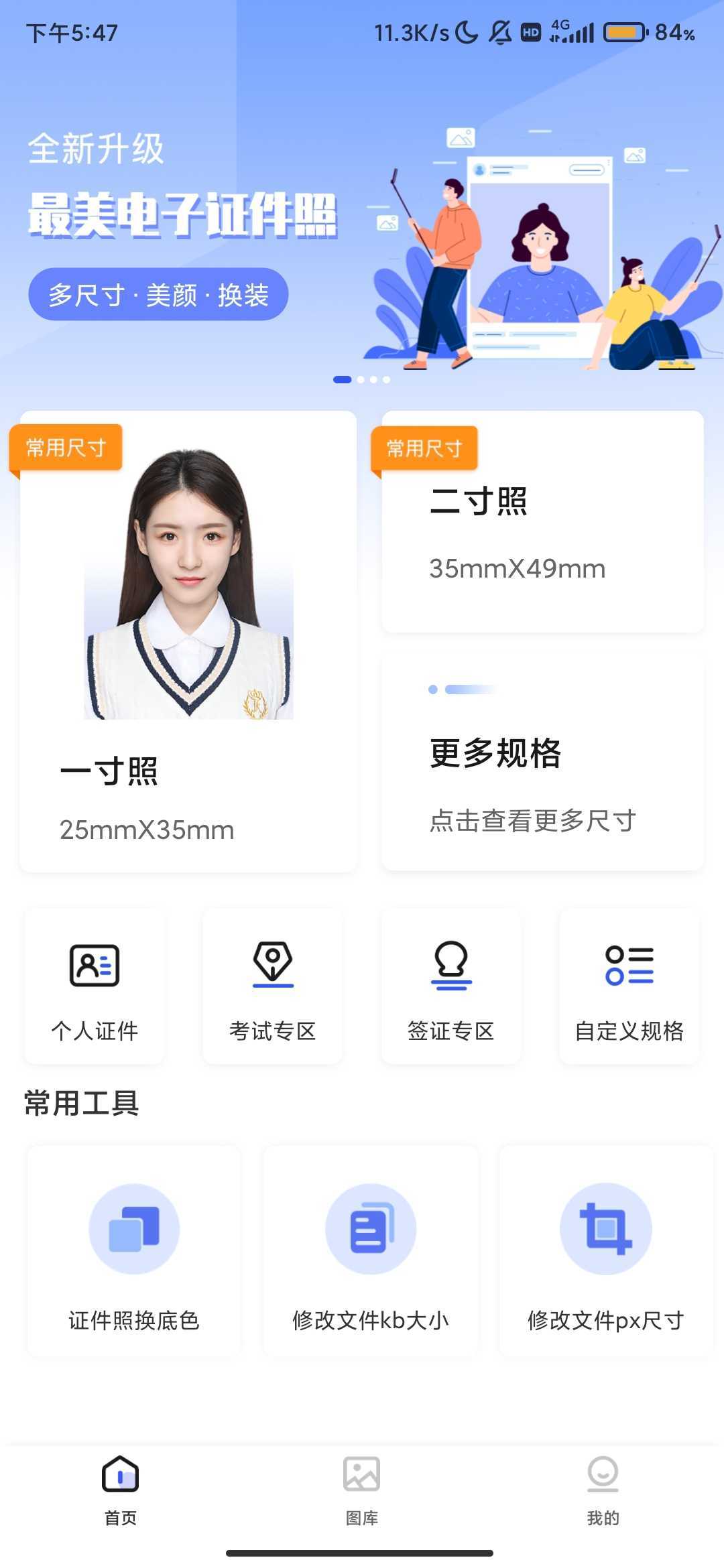Switch to the 首页 tab

121,1487
